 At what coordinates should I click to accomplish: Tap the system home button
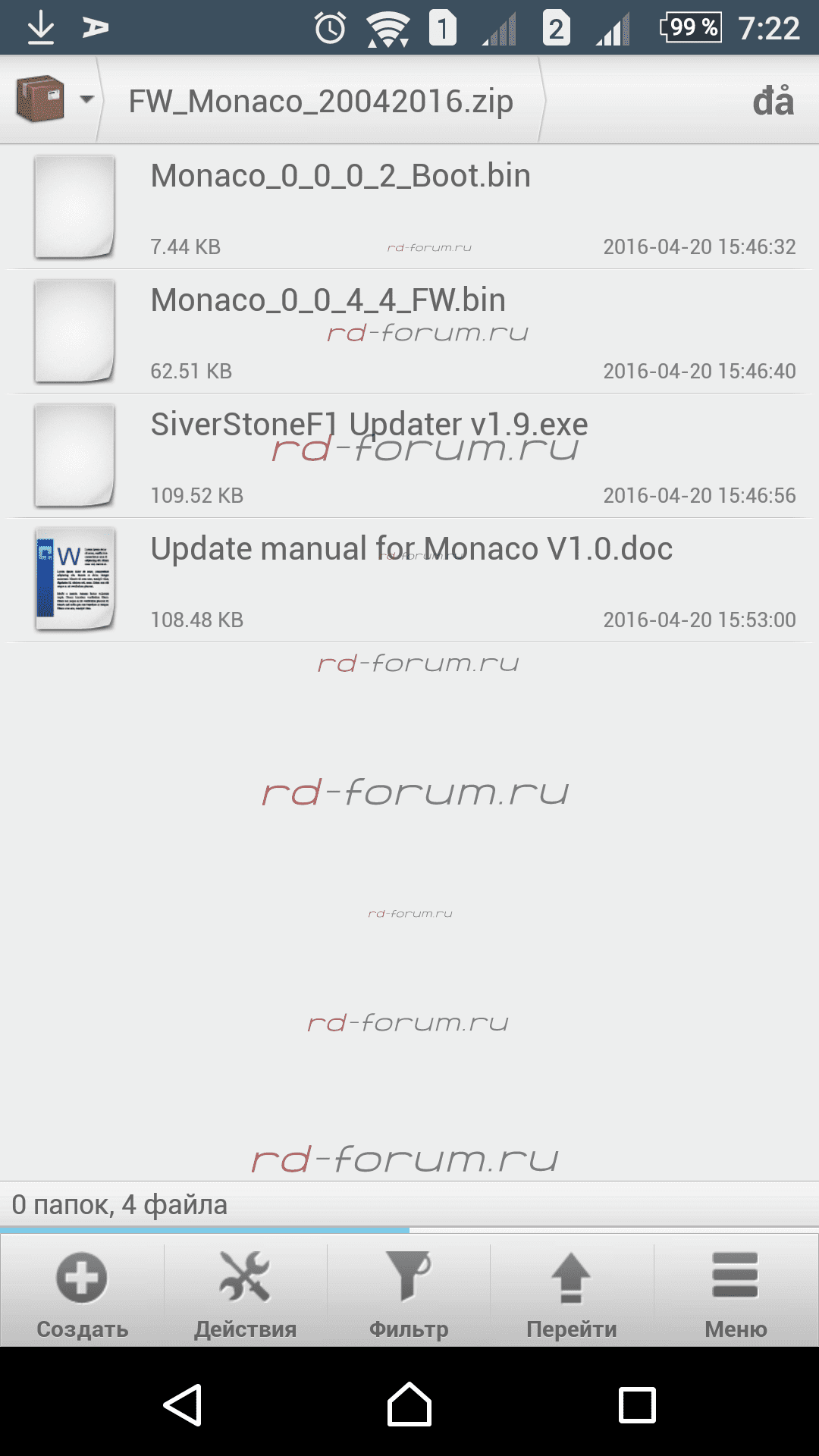[409, 1404]
